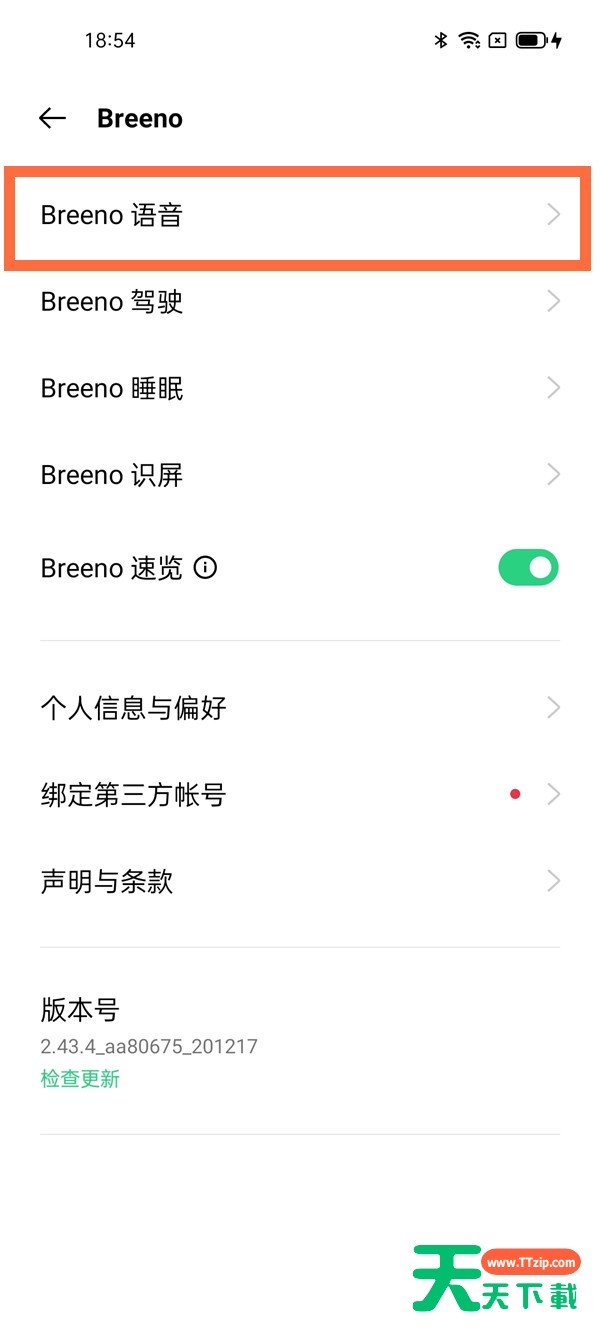
Task: Tap 检查更新 to check for updates
Action: pos(80,1079)
